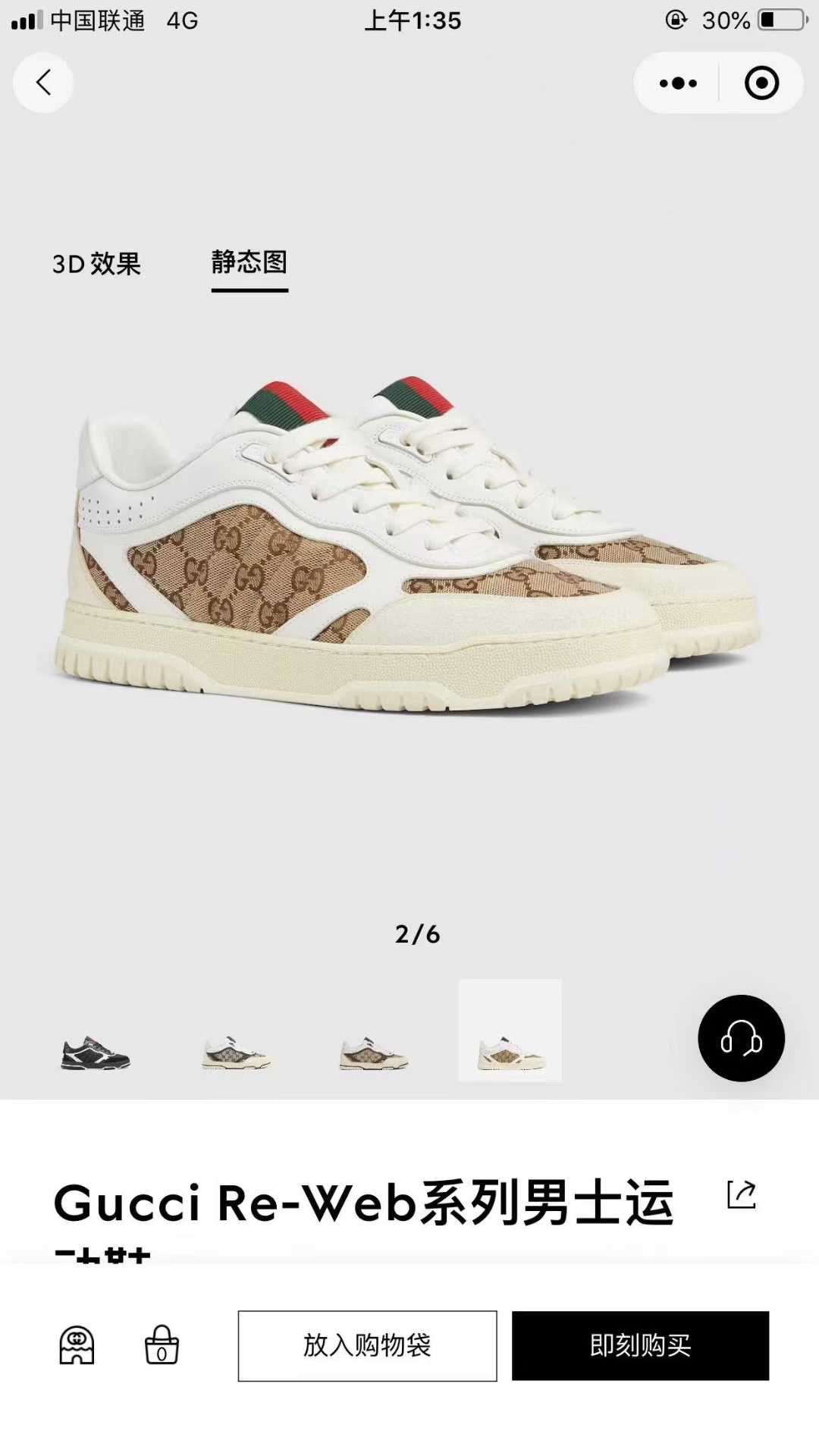Tap 即刻购买 to buy now

click(640, 1346)
